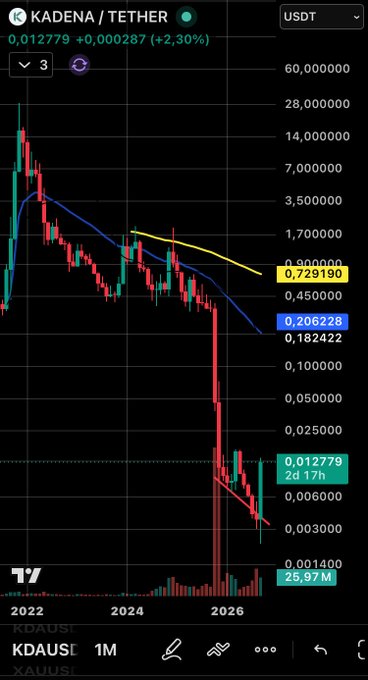Screen dimensions: 368x680
Task: Tap the purple replay sync icon
Action: click(79, 65)
